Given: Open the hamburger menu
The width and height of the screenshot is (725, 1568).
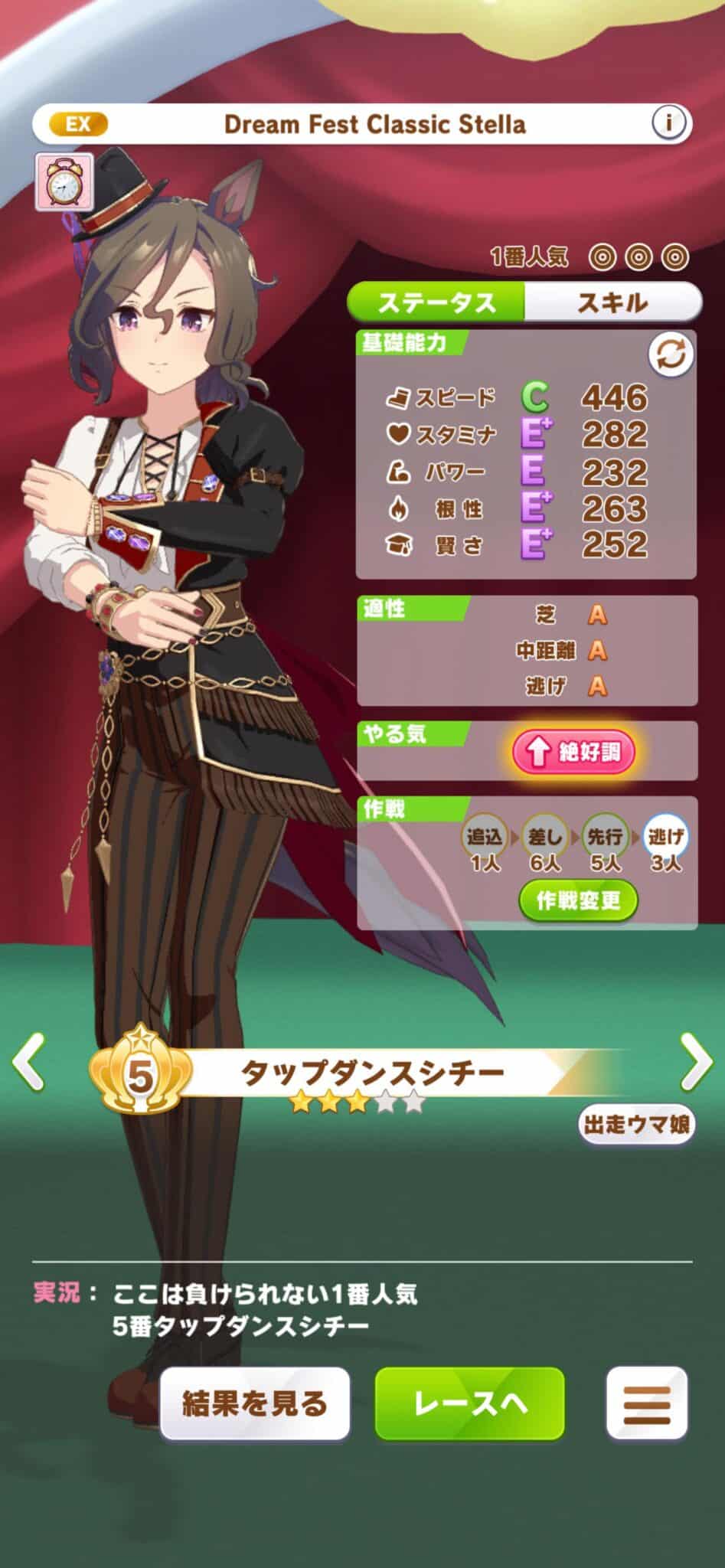Looking at the screenshot, I should (x=646, y=1403).
